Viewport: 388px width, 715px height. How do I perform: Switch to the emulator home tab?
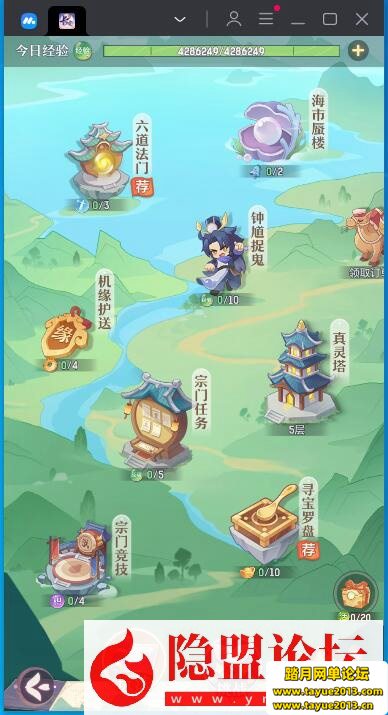point(29,21)
